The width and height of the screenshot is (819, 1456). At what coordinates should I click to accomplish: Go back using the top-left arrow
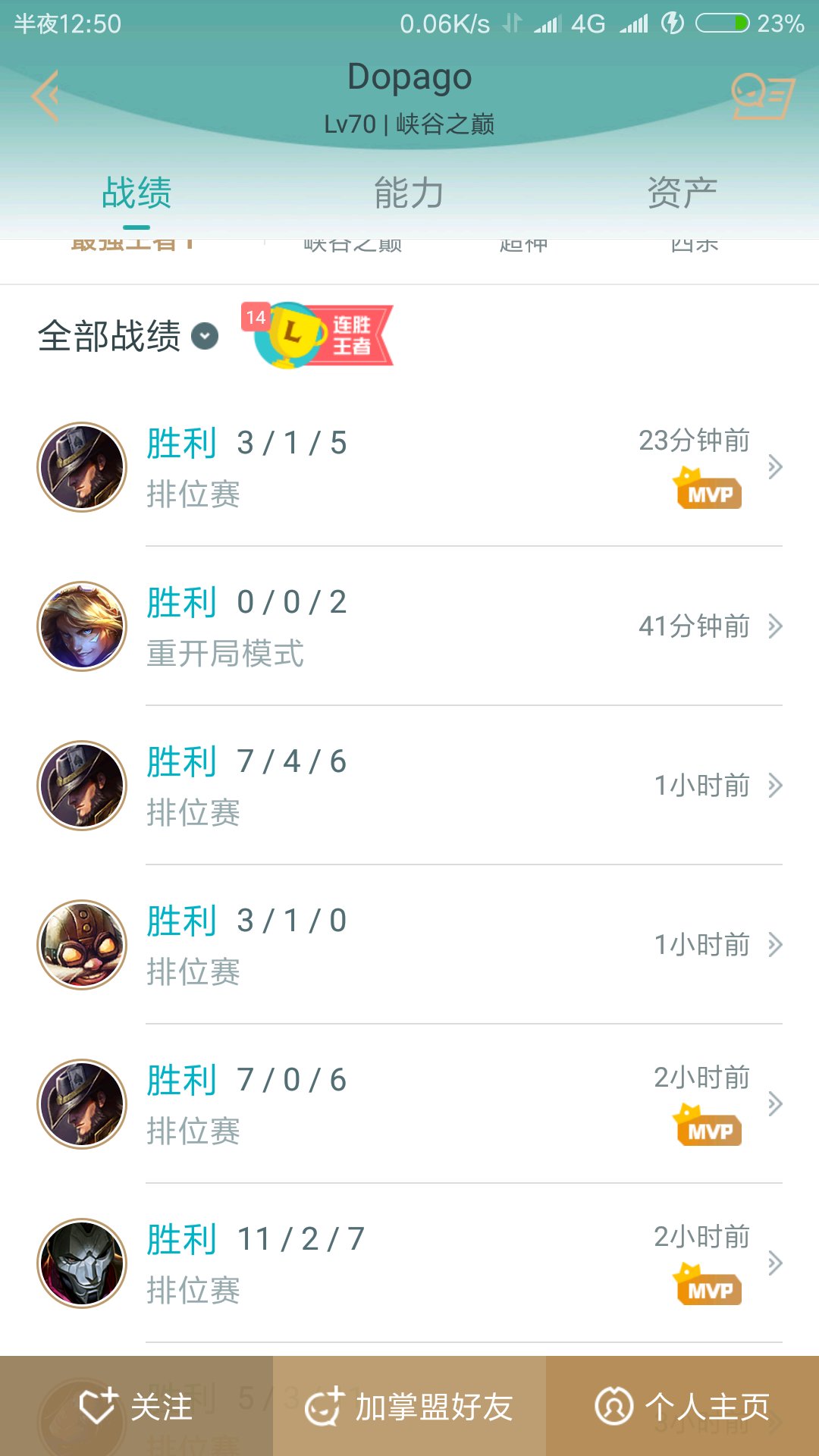[x=45, y=96]
